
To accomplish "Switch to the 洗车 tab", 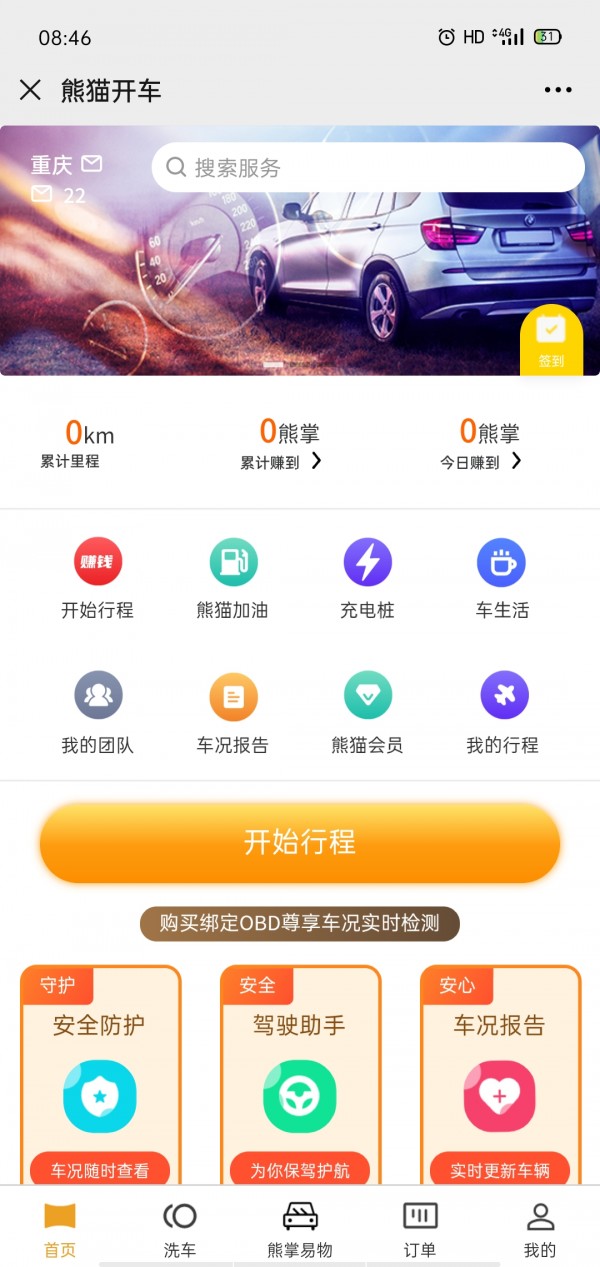I will pos(180,1228).
